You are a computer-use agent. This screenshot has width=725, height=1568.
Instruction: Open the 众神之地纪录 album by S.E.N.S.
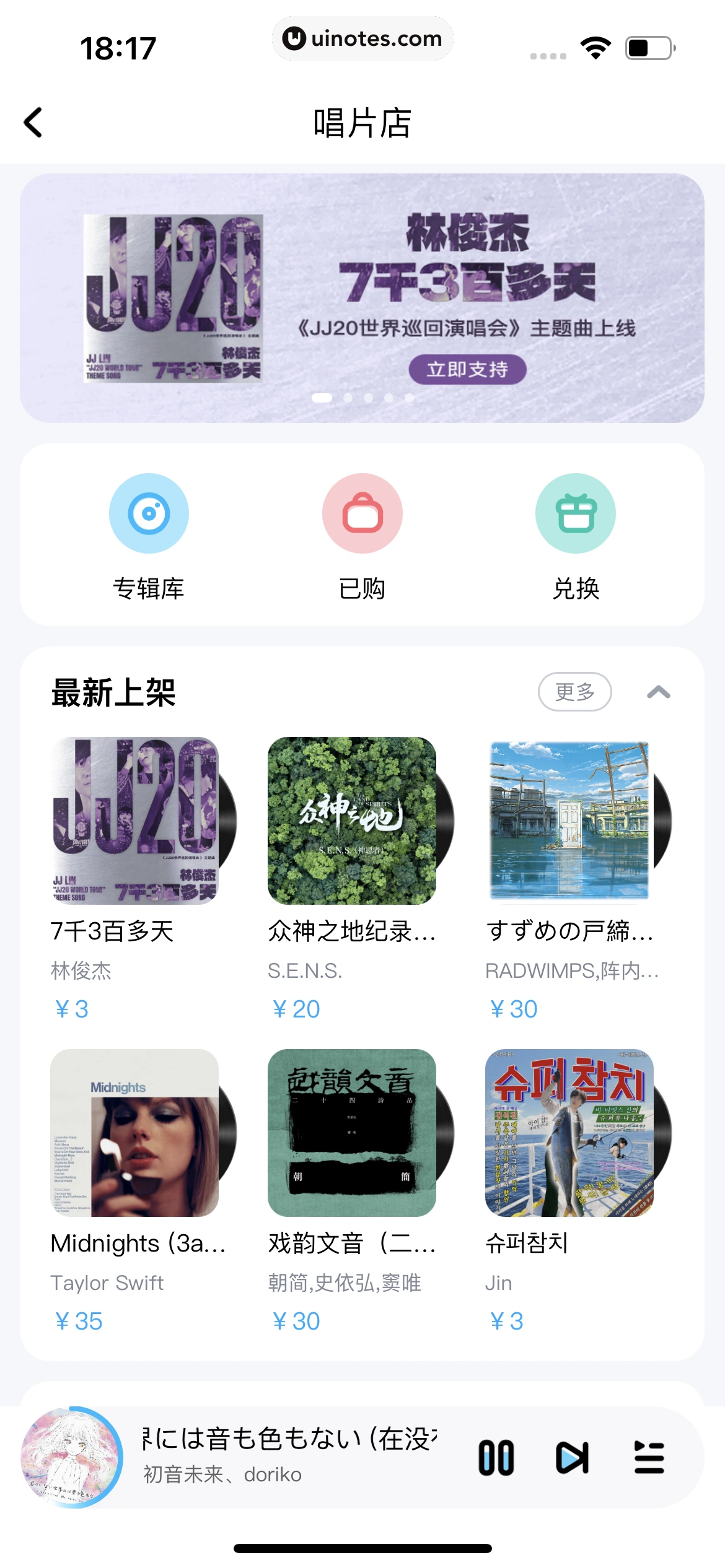[352, 821]
